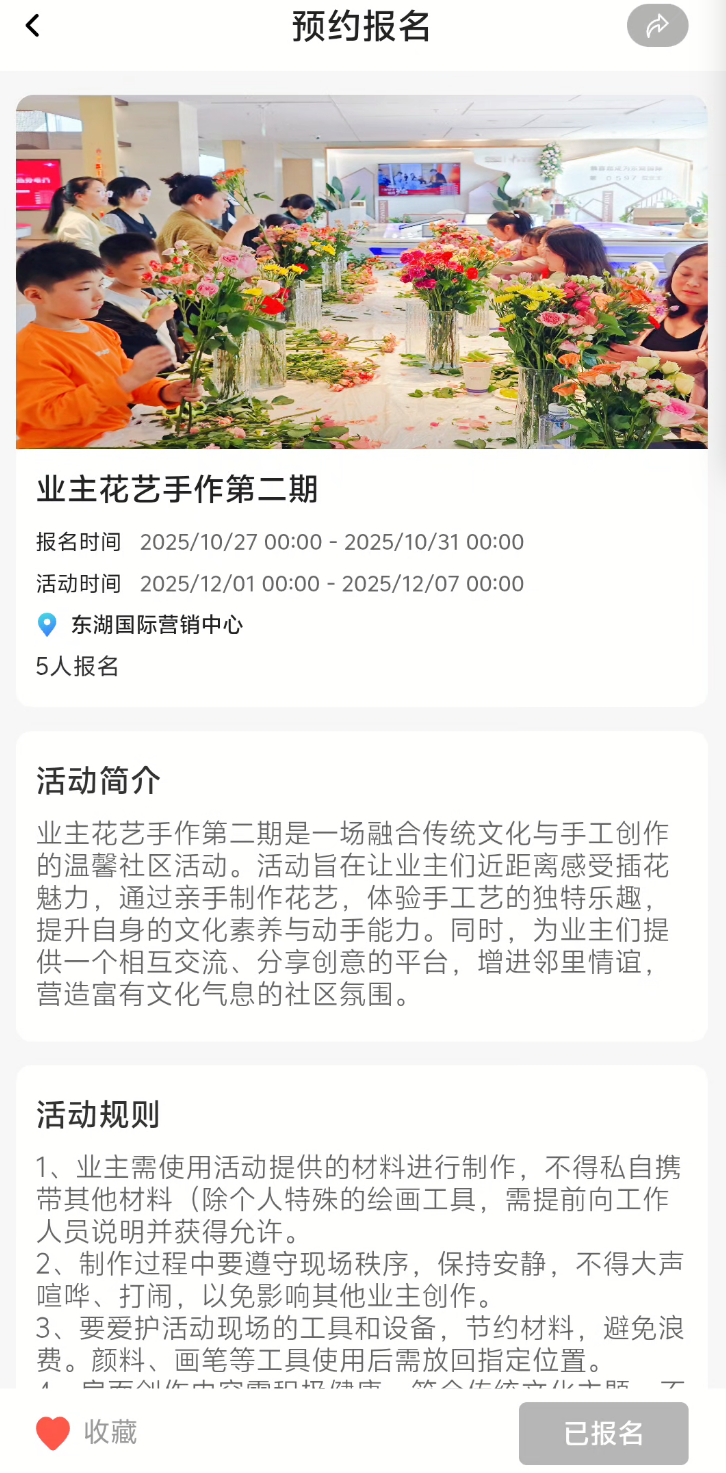The height and width of the screenshot is (1473, 726).
Task: Open the 东湖国际营销中心 location
Action: (x=156, y=625)
